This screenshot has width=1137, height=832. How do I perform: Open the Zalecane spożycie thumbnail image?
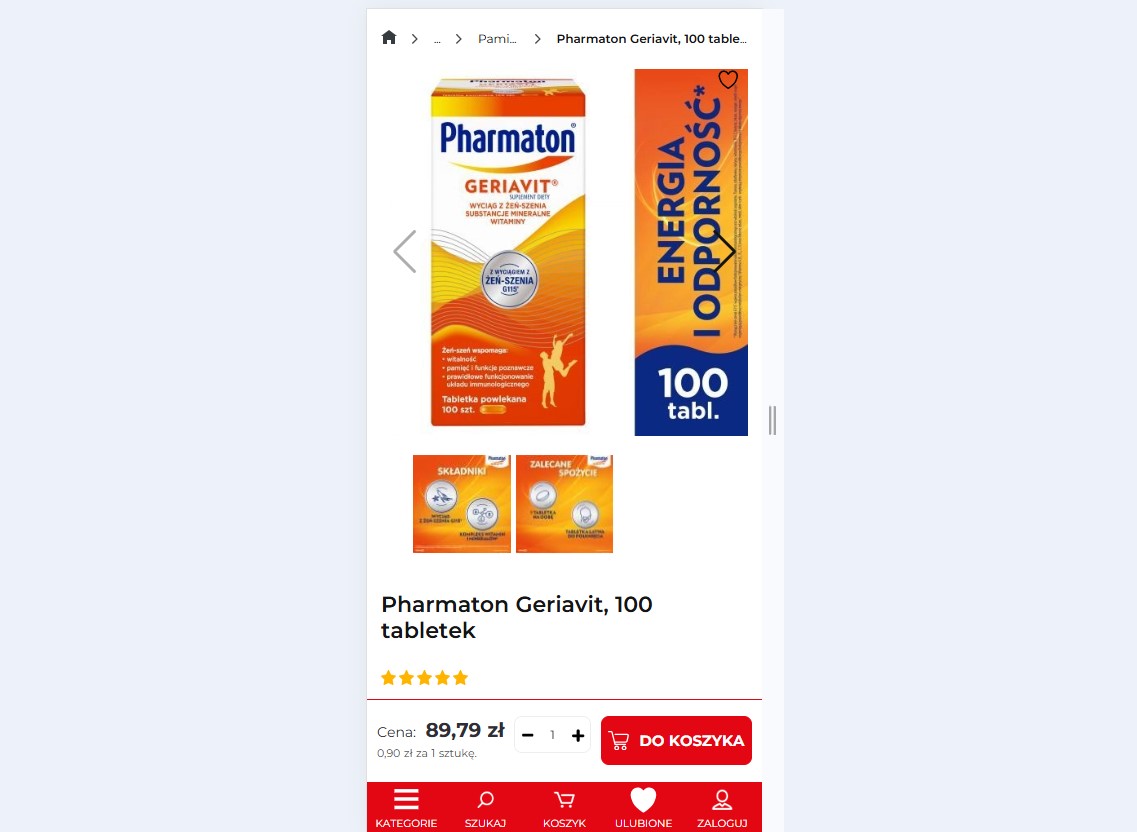(564, 504)
